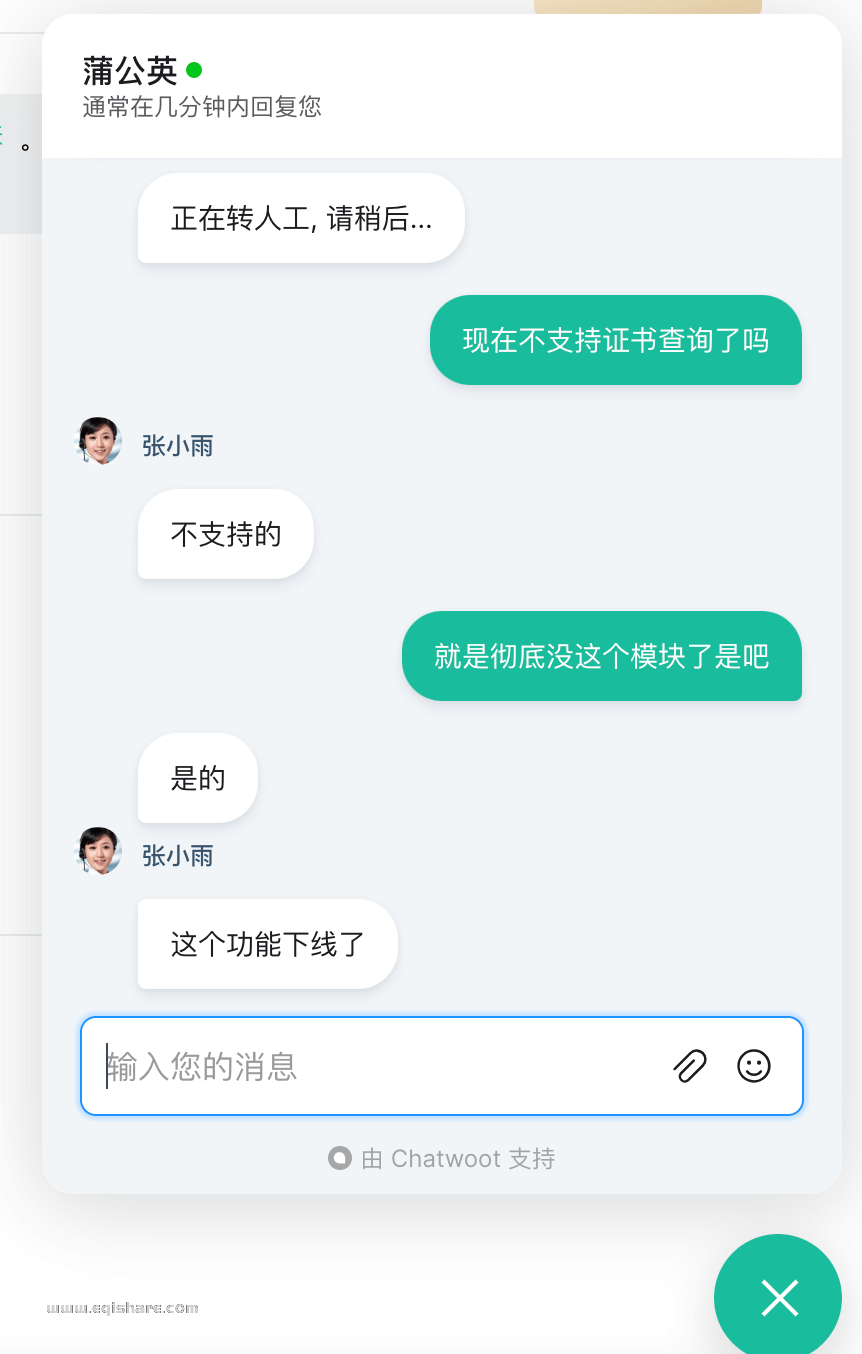Select the '是的' reply bubble
Image resolution: width=862 pixels, height=1354 pixels.
tap(197, 778)
